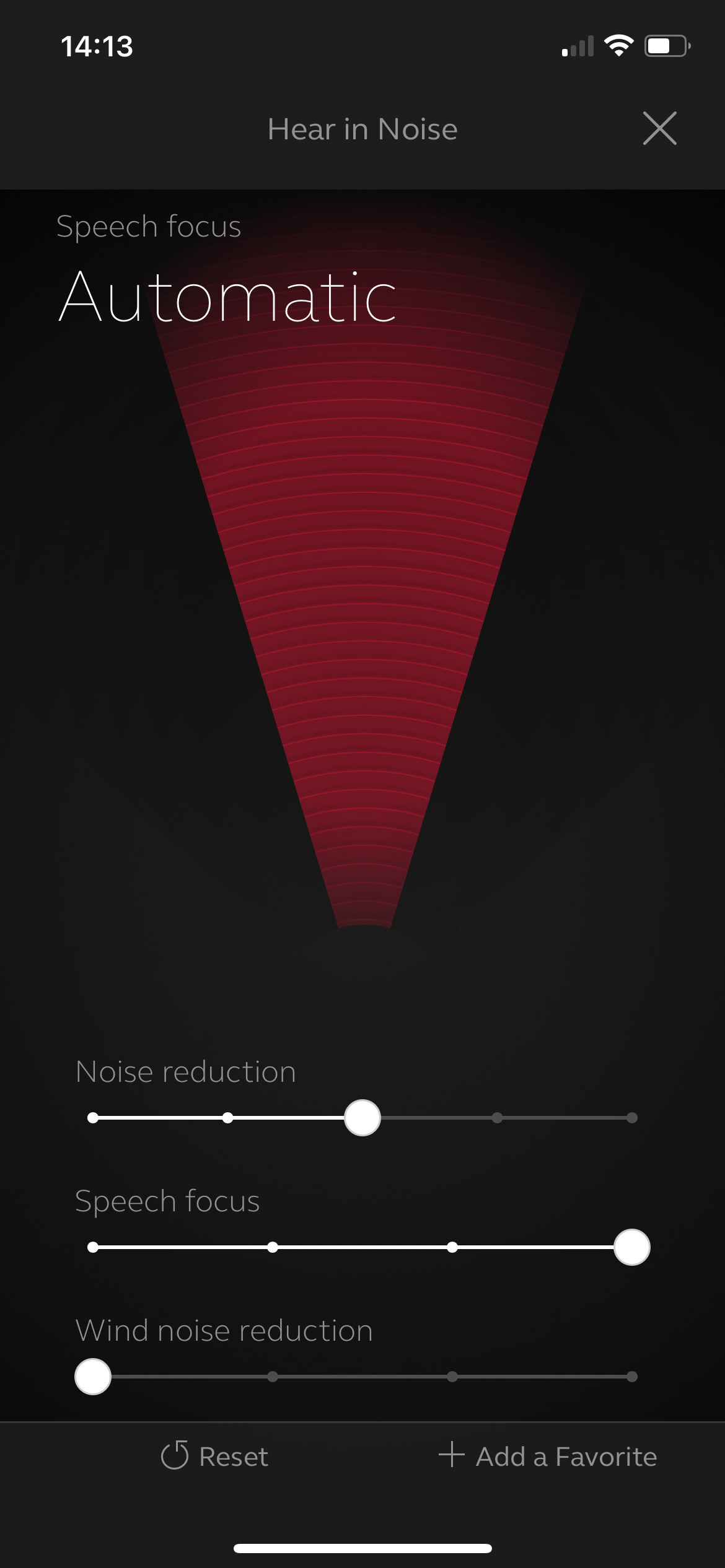Viewport: 725px width, 1568px height.
Task: Reset the Hear in Noise settings
Action: pos(214,1456)
